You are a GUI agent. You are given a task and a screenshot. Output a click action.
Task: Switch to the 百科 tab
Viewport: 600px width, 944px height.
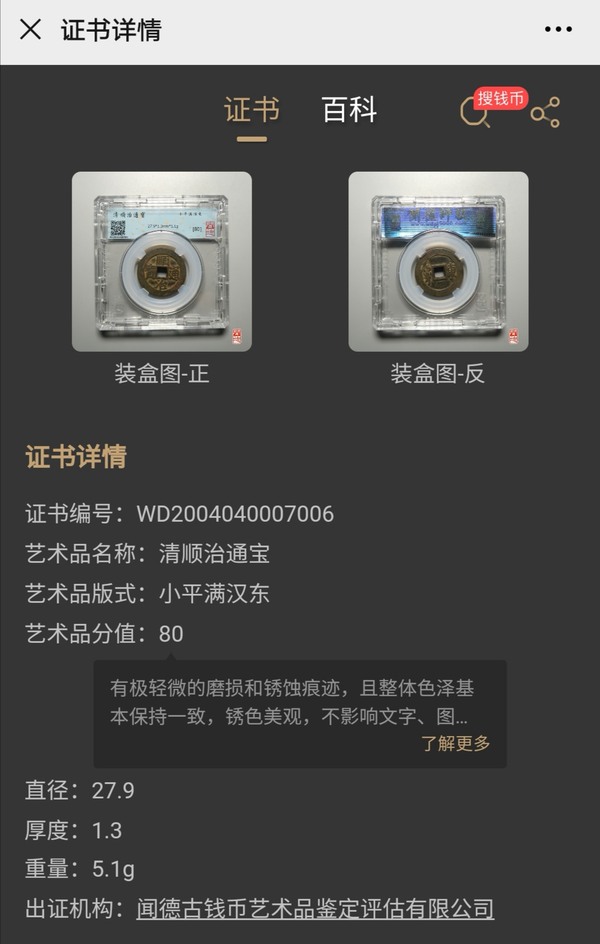349,110
